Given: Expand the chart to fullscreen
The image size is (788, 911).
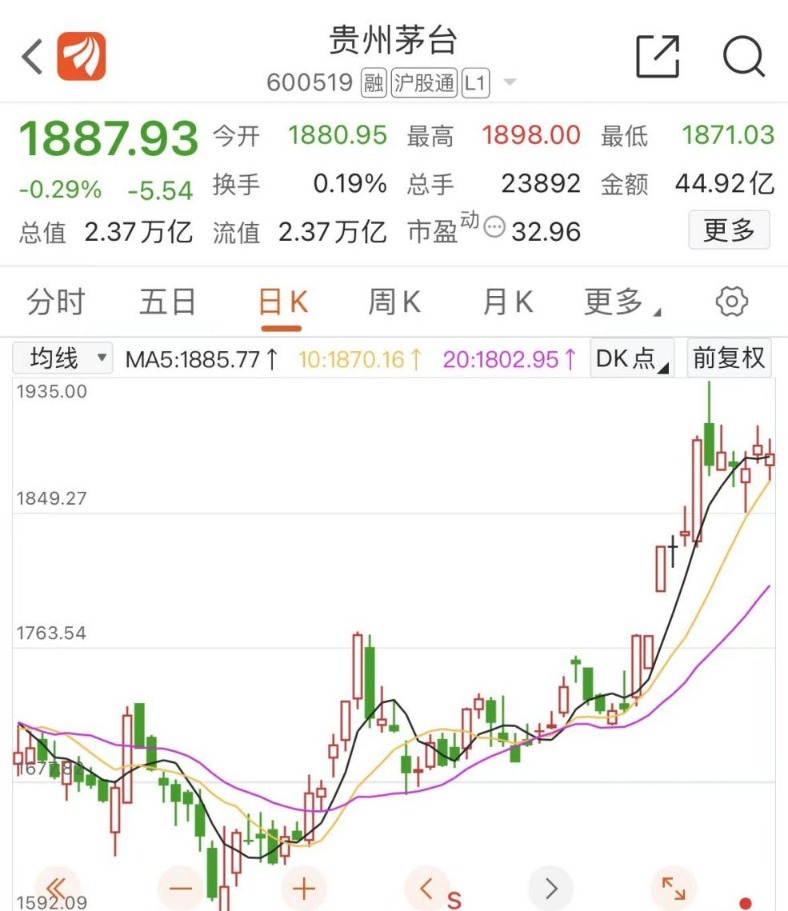Looking at the screenshot, I should point(673,887).
